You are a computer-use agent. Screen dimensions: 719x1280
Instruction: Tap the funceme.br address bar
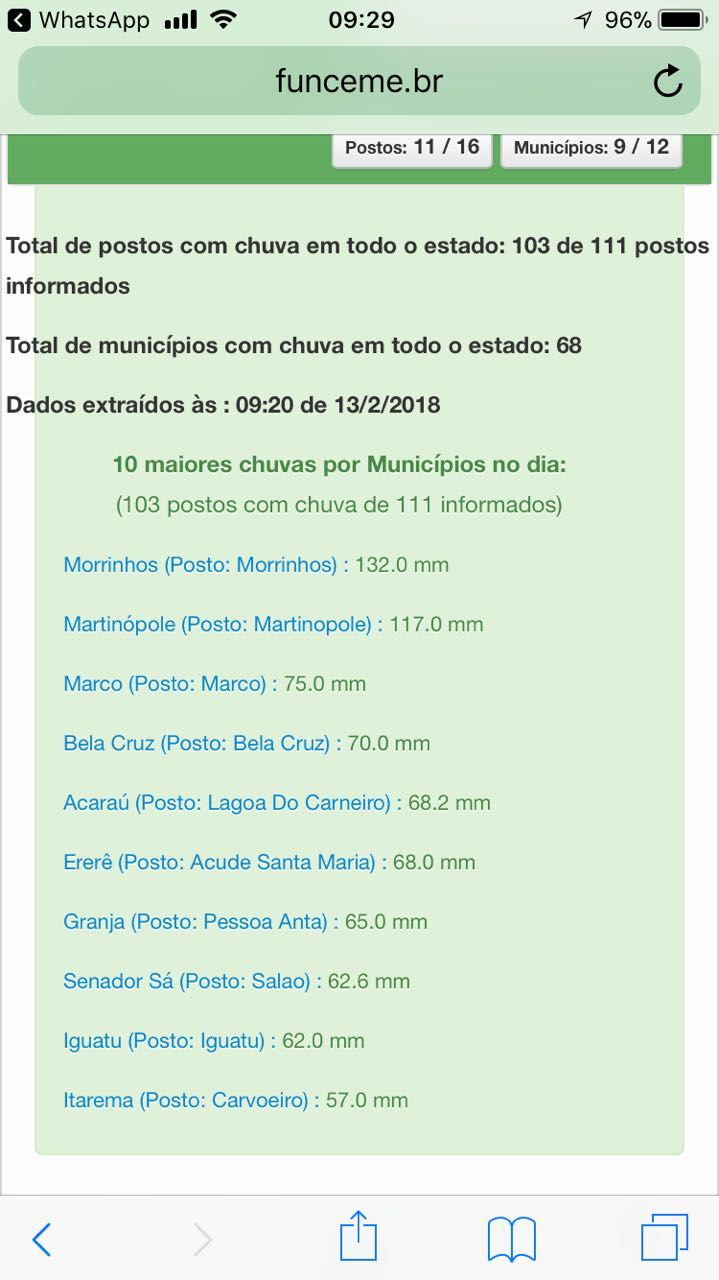click(359, 81)
